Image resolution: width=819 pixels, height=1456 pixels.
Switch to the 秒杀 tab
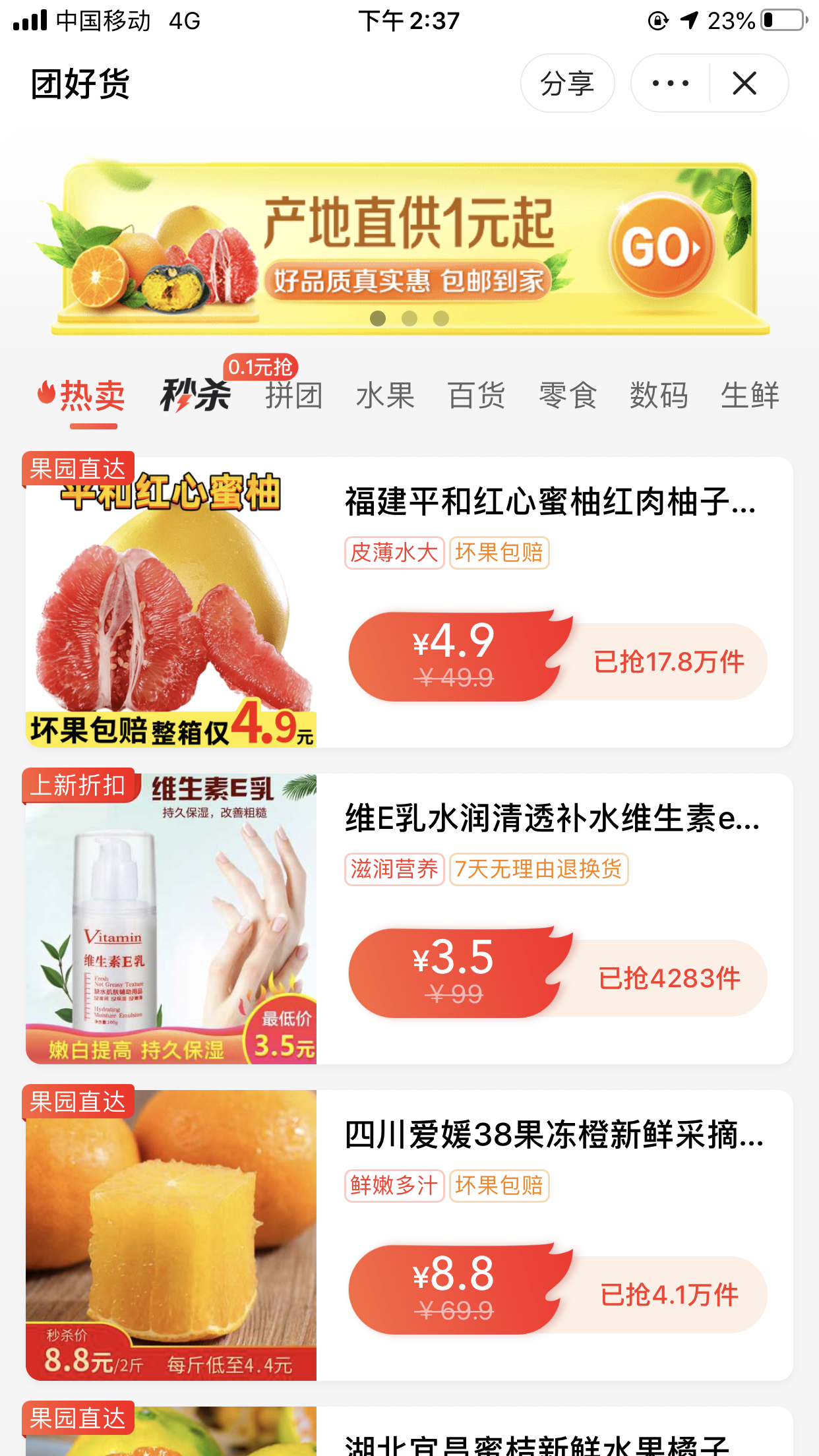click(x=196, y=396)
